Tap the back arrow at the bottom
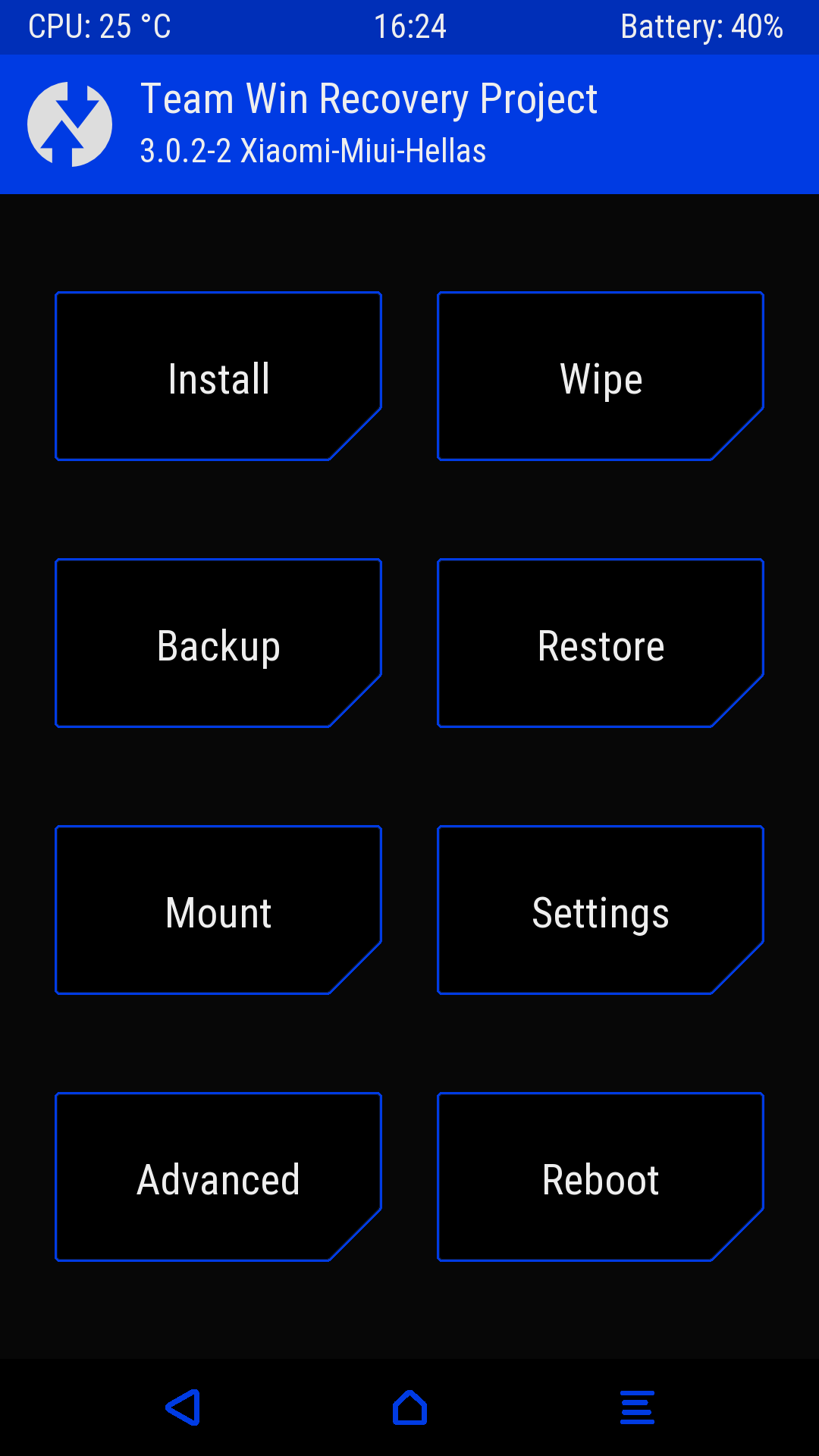819x1456 pixels. [x=183, y=1407]
